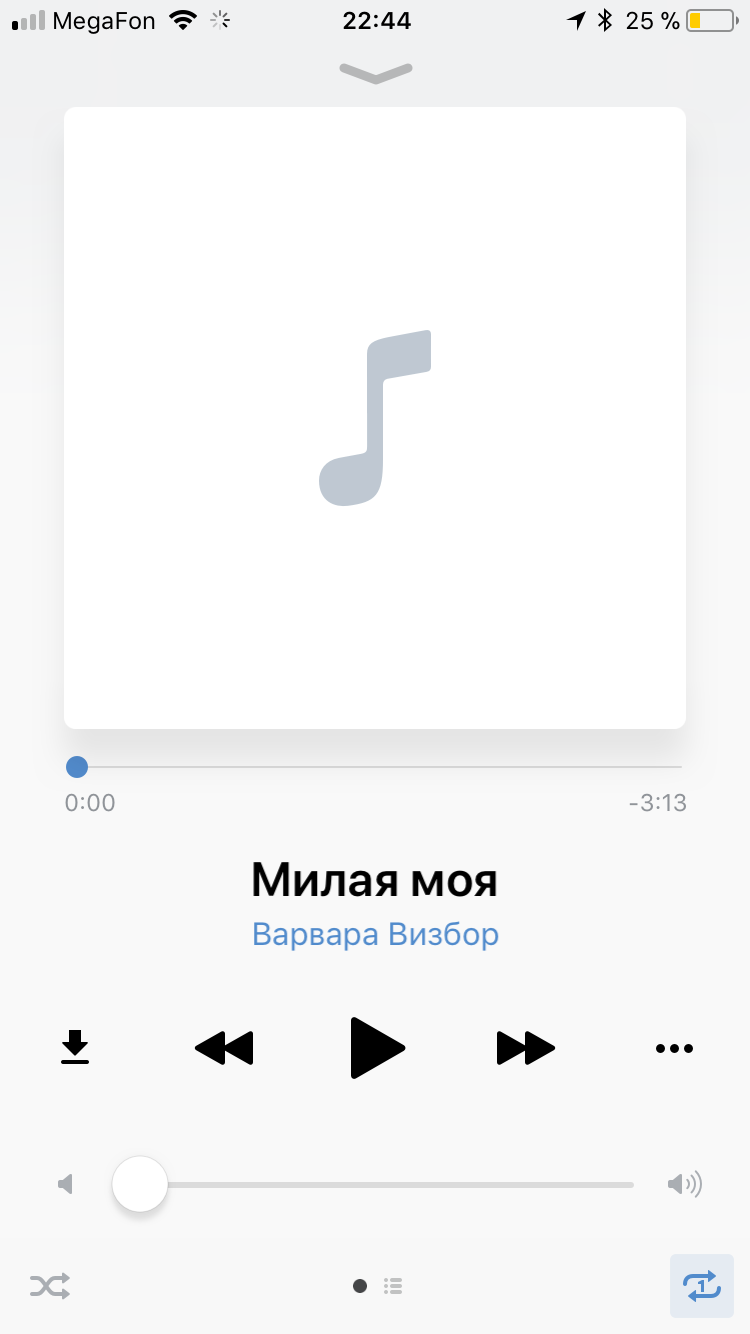Image resolution: width=750 pixels, height=1334 pixels.
Task: Tap the album cover placeholder
Action: (x=375, y=418)
